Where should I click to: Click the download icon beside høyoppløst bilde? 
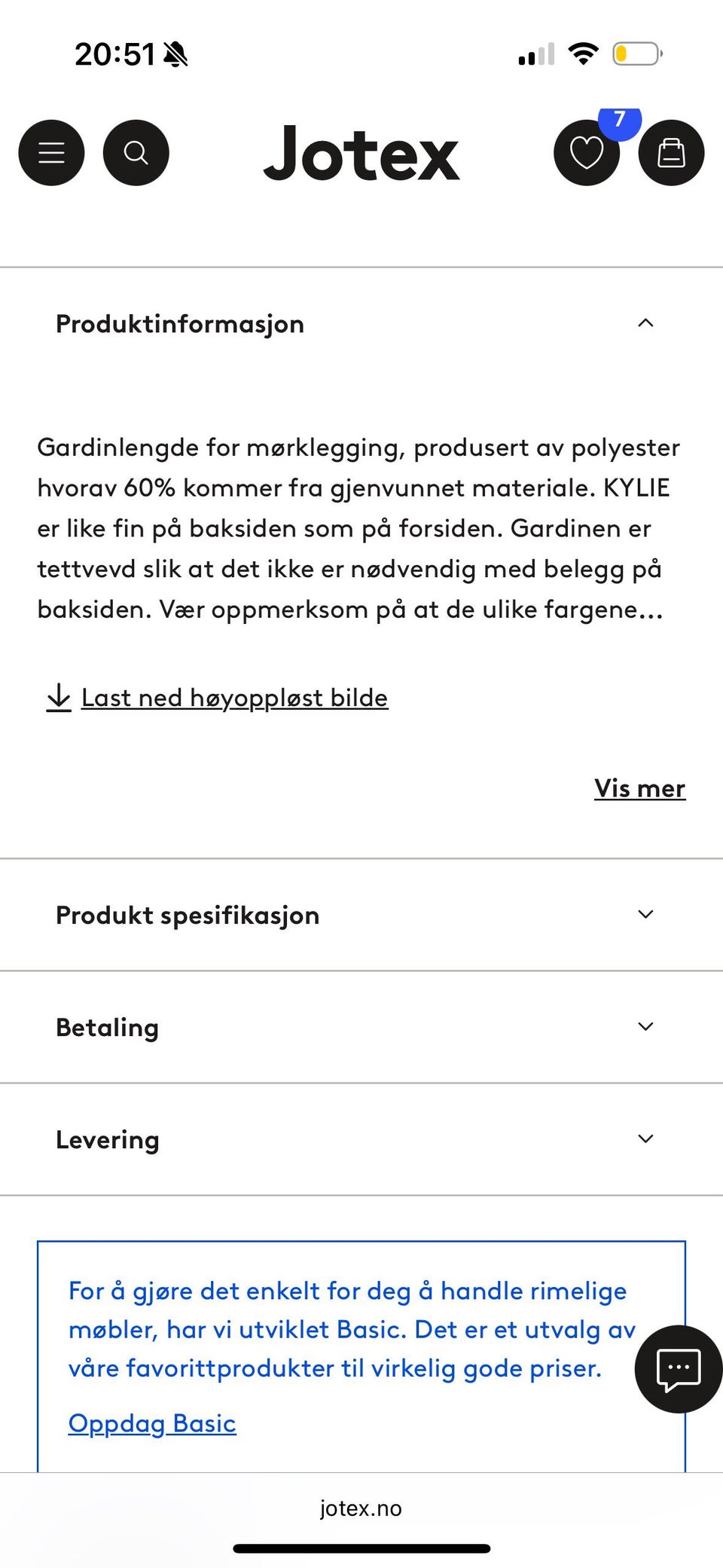click(x=59, y=697)
